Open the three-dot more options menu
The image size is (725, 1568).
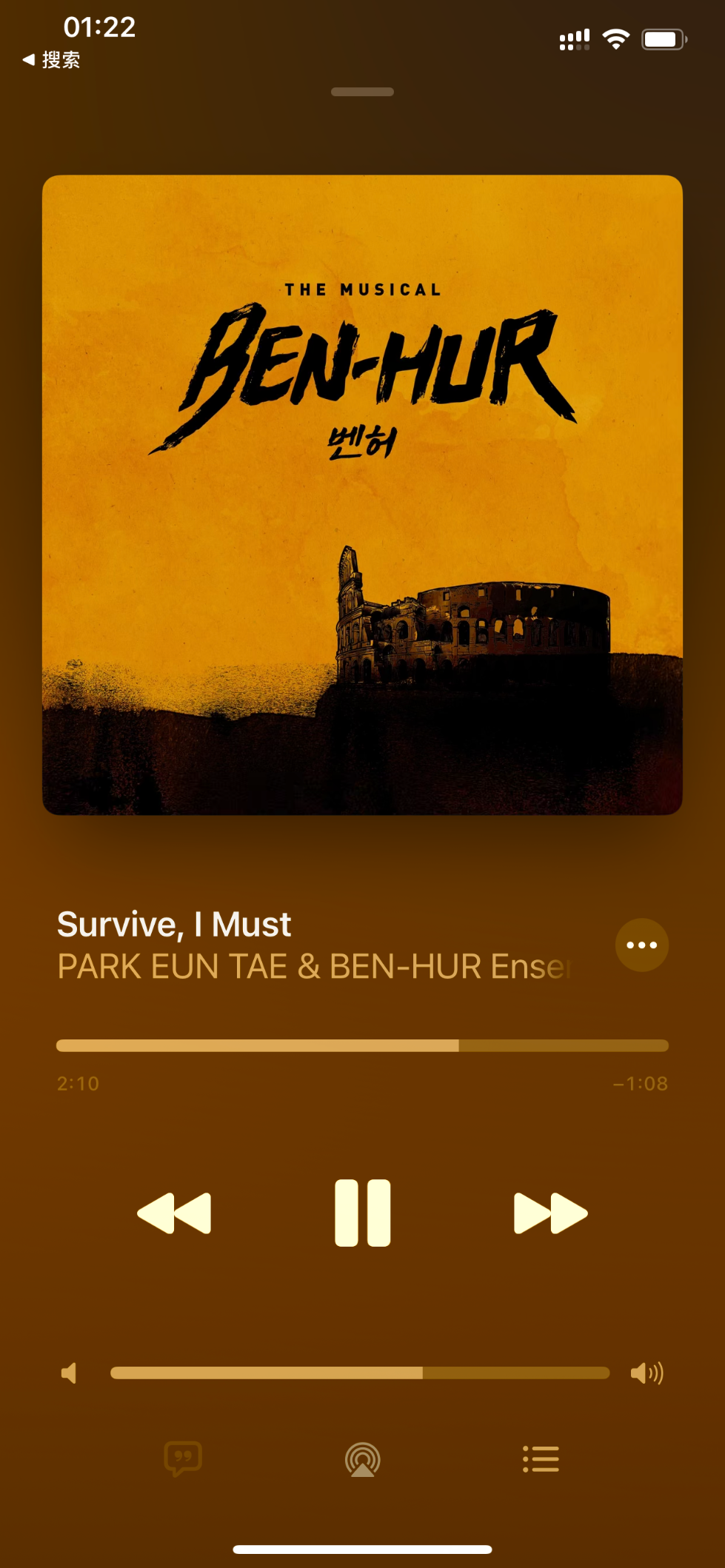tap(641, 945)
